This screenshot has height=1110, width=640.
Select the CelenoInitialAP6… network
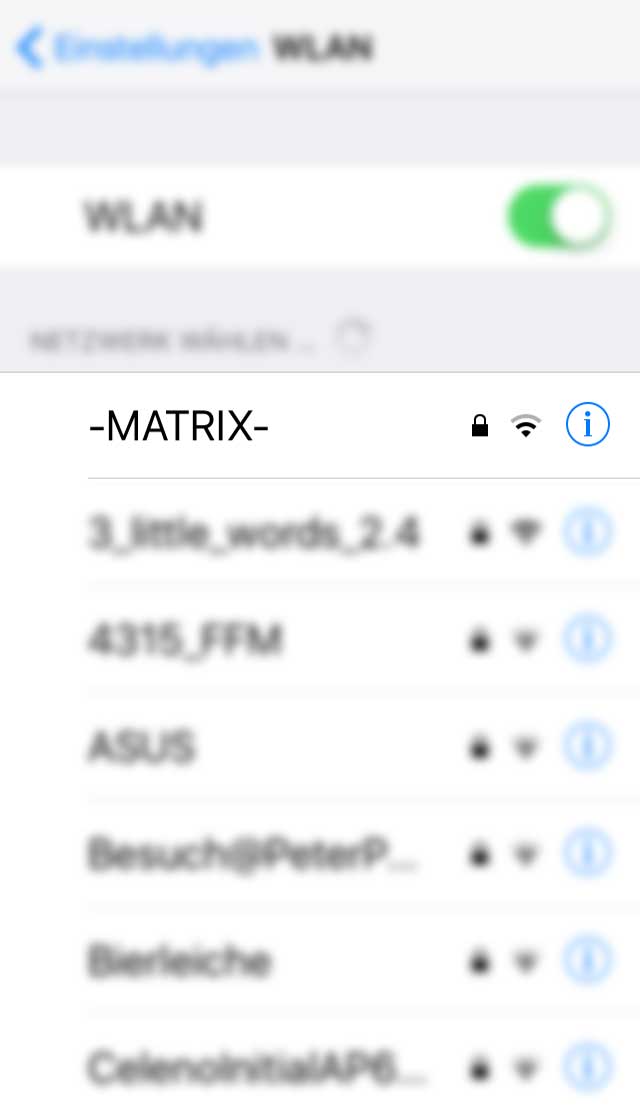258,1067
